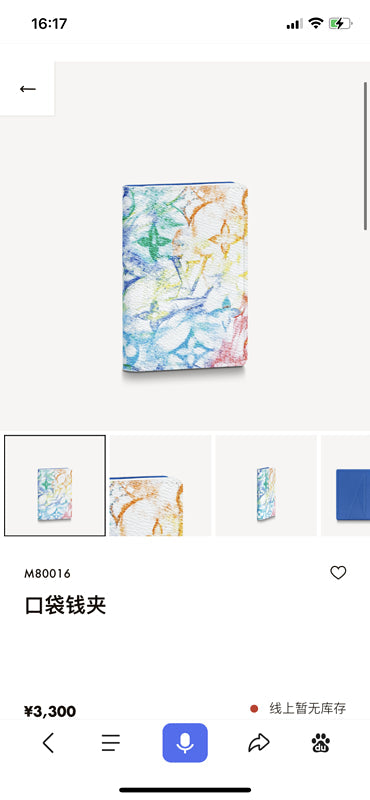Open the side-angle wallet thumbnail
The height and width of the screenshot is (800, 370).
pyautogui.click(x=266, y=486)
